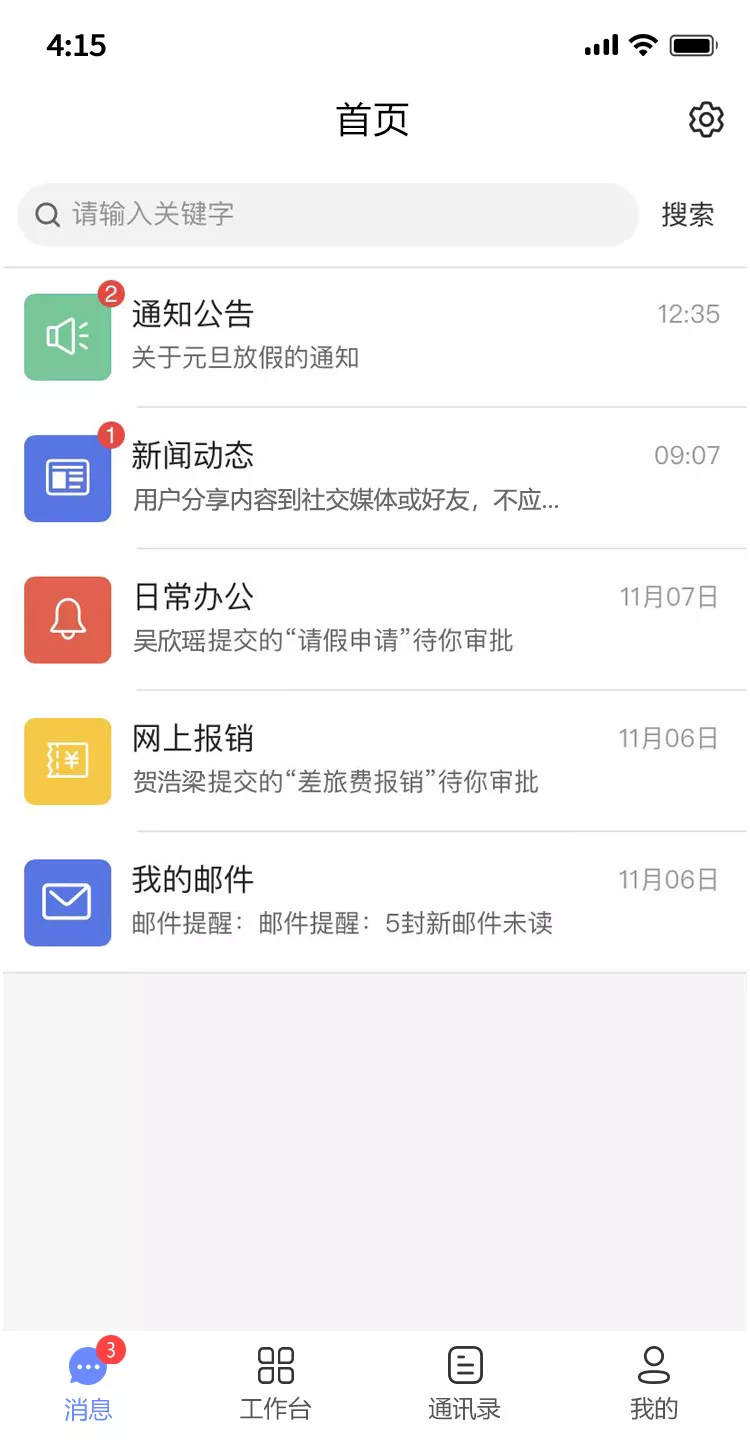The image size is (750, 1450).
Task: Open the 通知公告 speaker icon
Action: (x=67, y=337)
